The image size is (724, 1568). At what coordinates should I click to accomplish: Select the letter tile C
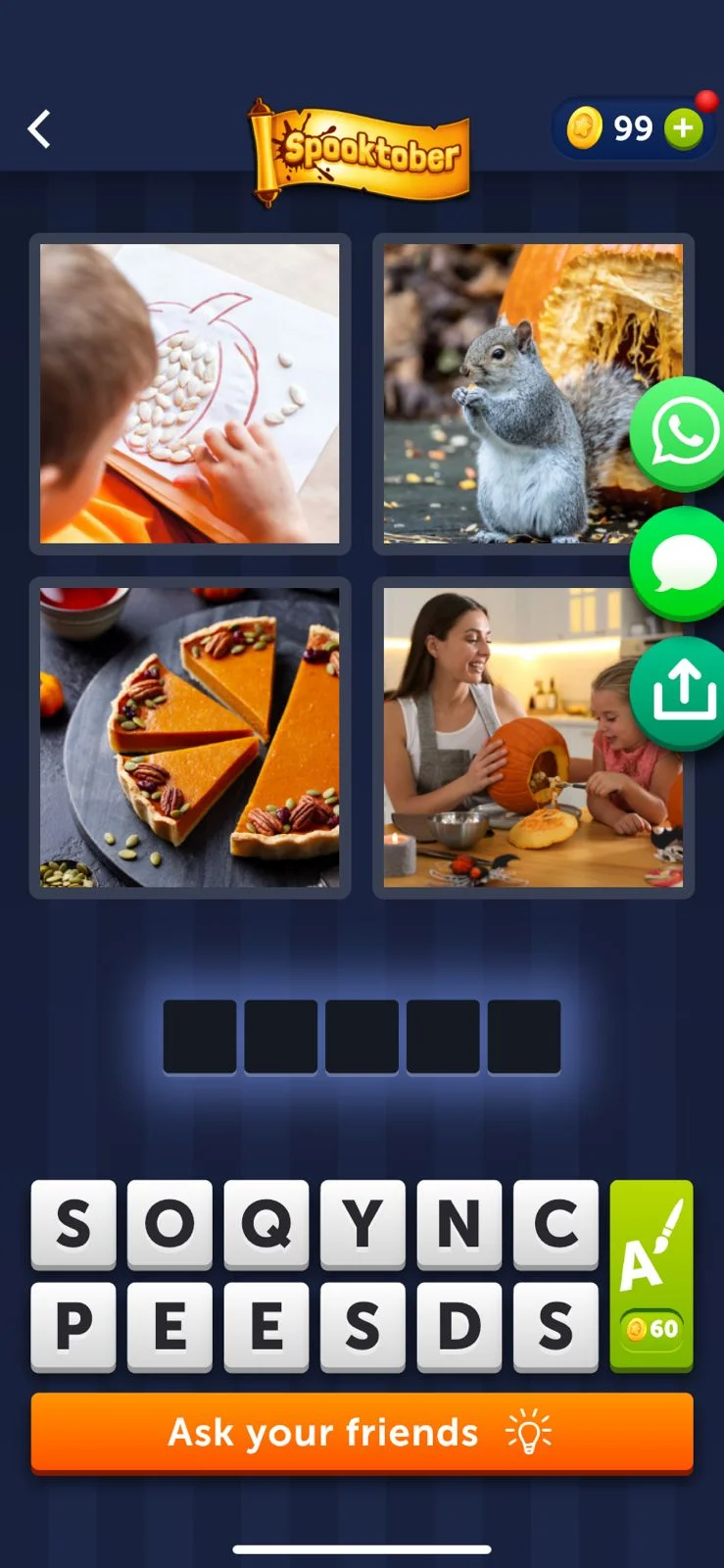555,1224
